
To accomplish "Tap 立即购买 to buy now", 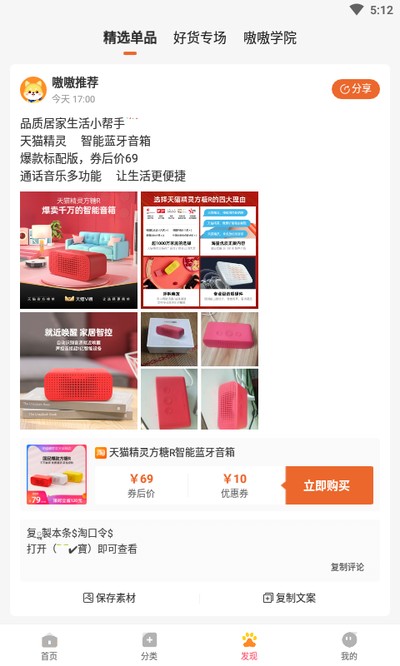I will 327,485.
